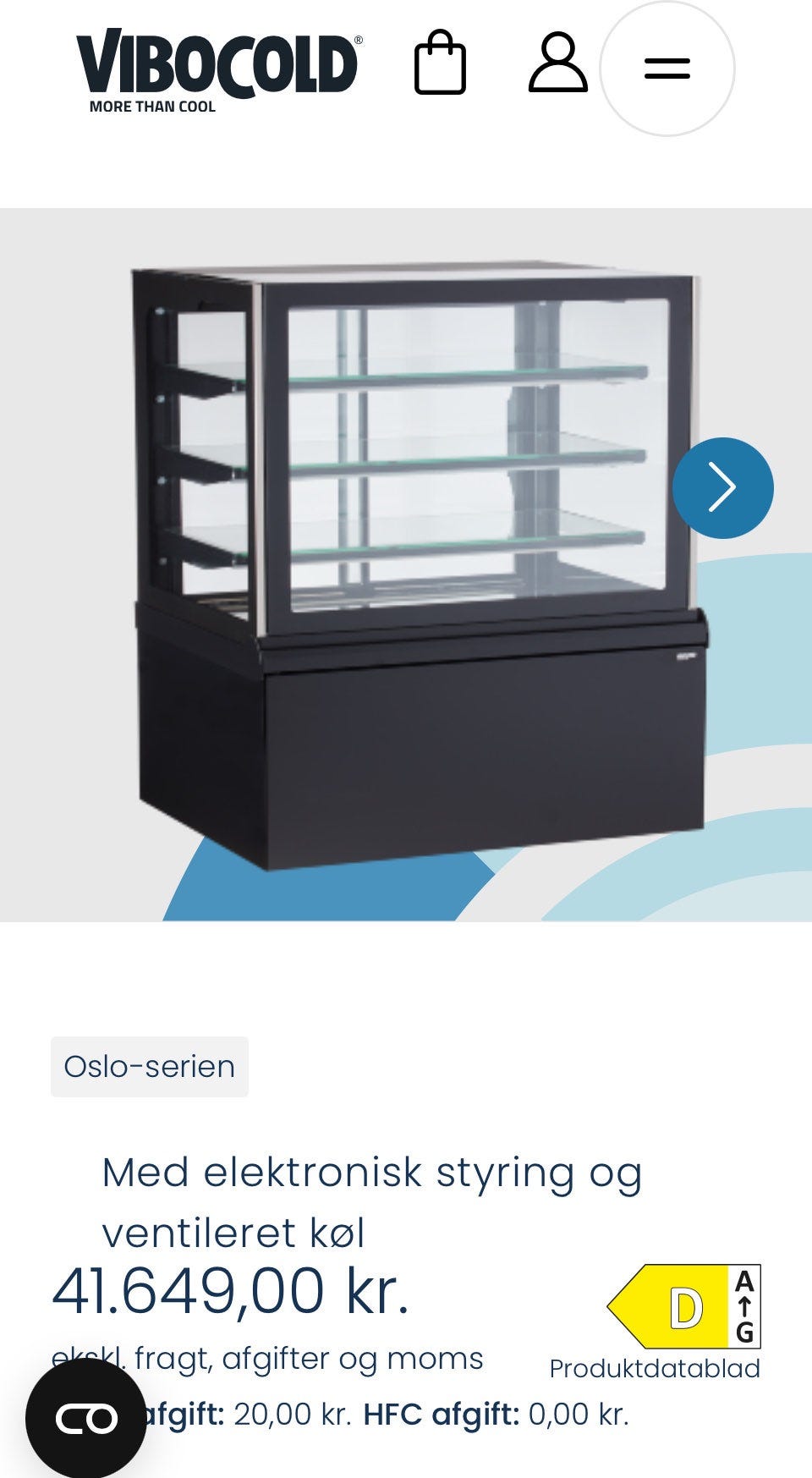
Task: Open the hamburger navigation menu
Action: [667, 69]
